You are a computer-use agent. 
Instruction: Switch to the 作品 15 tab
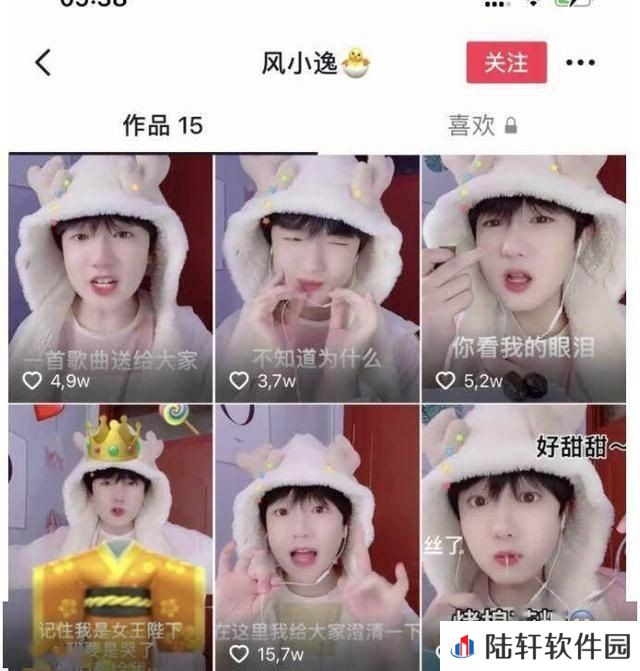162,125
